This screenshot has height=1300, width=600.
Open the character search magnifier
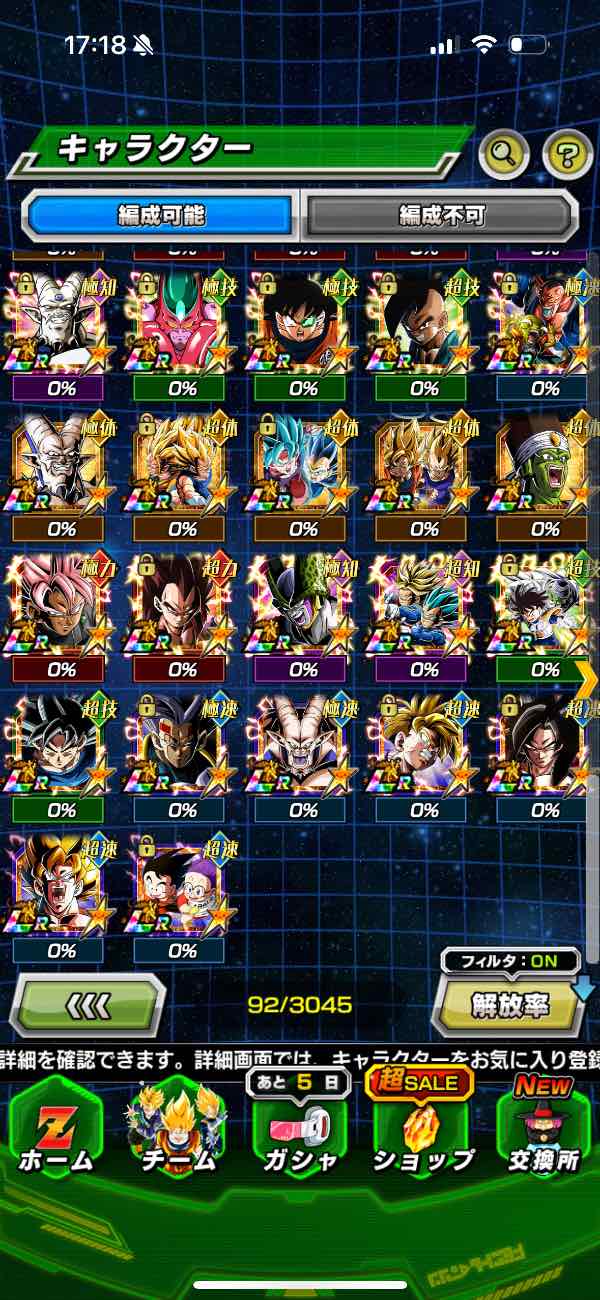click(504, 153)
